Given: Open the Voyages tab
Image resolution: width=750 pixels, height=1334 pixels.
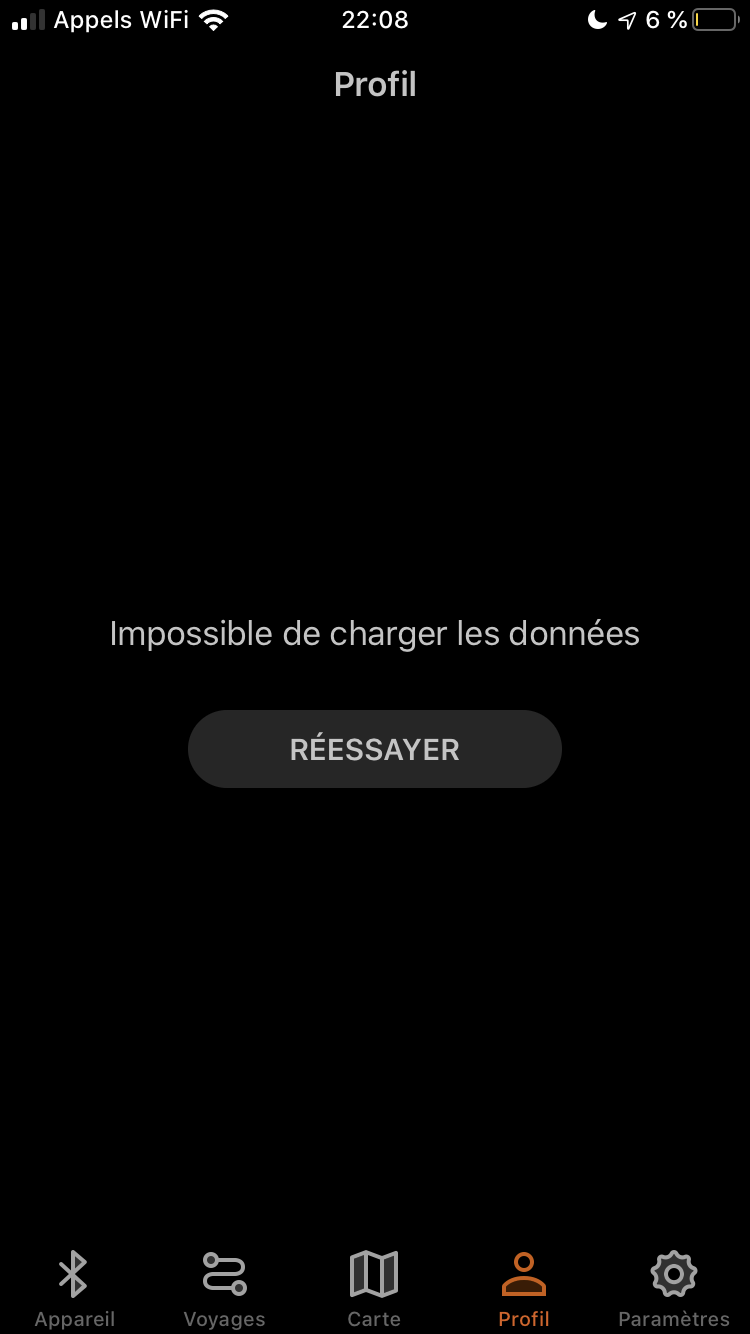Looking at the screenshot, I should 225,1288.
